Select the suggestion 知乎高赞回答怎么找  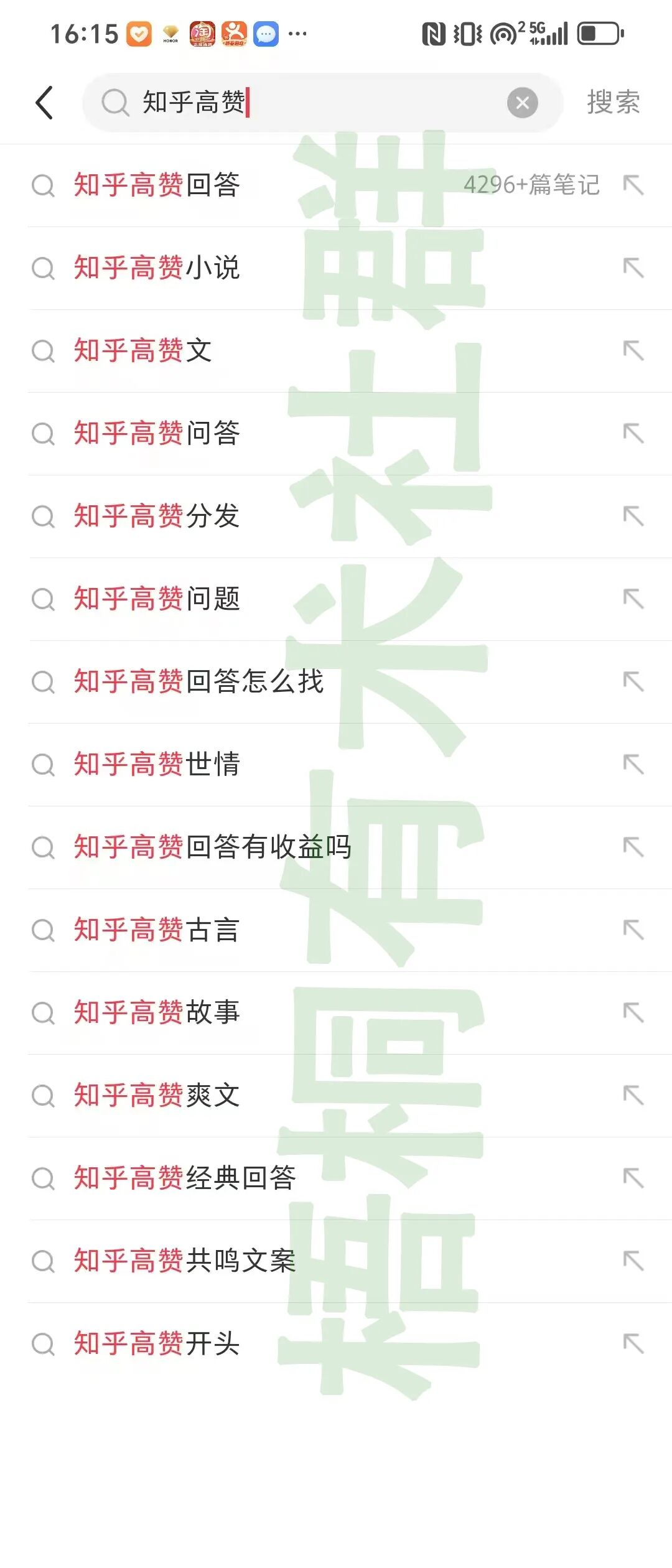coord(199,682)
